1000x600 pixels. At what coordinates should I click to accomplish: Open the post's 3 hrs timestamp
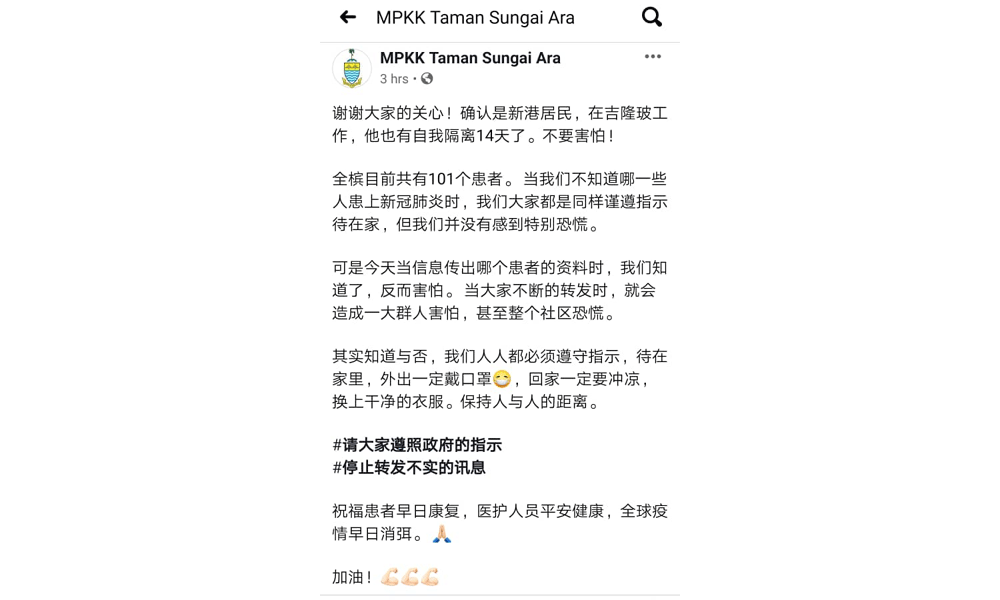click(394, 79)
